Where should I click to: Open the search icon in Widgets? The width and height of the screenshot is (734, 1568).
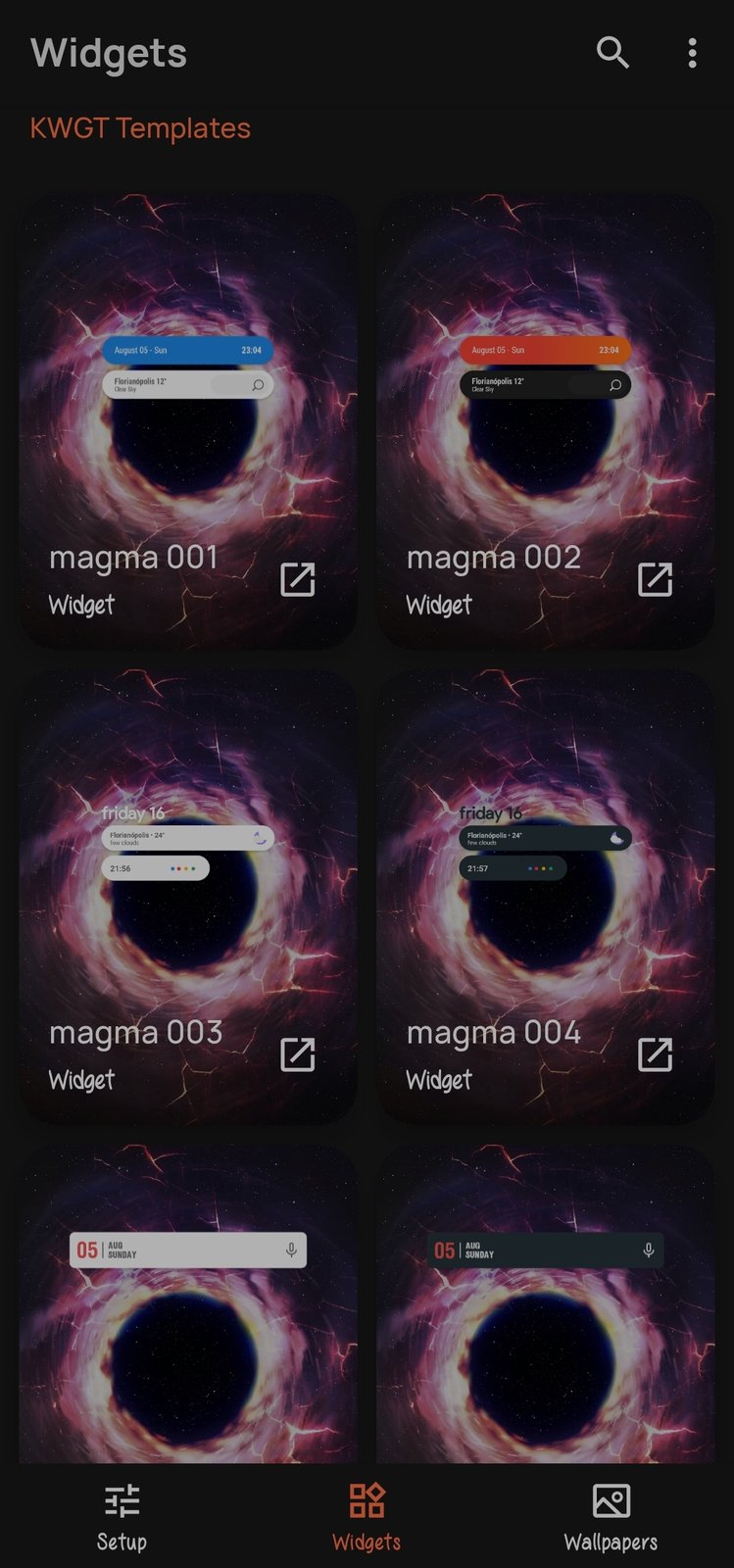(x=612, y=52)
